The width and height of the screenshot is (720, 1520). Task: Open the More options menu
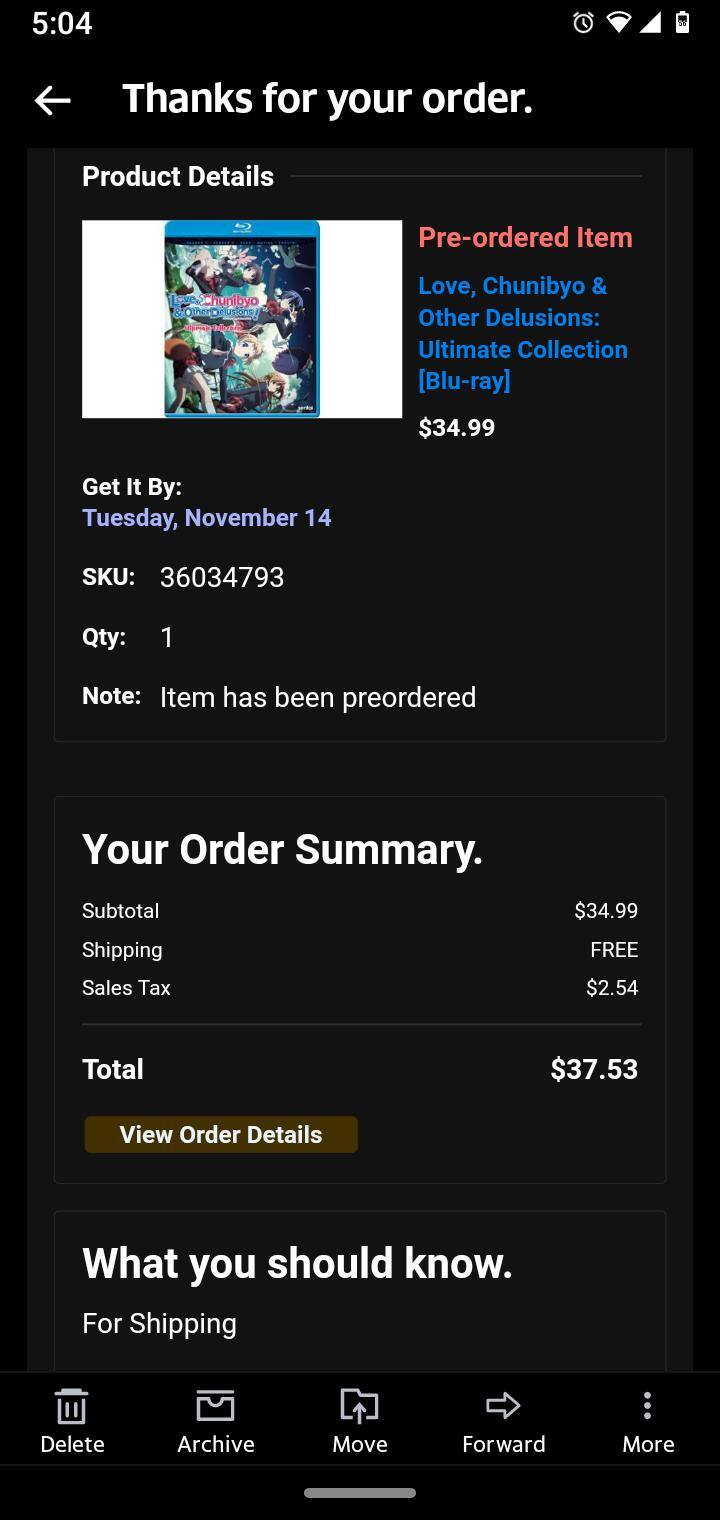[648, 1420]
